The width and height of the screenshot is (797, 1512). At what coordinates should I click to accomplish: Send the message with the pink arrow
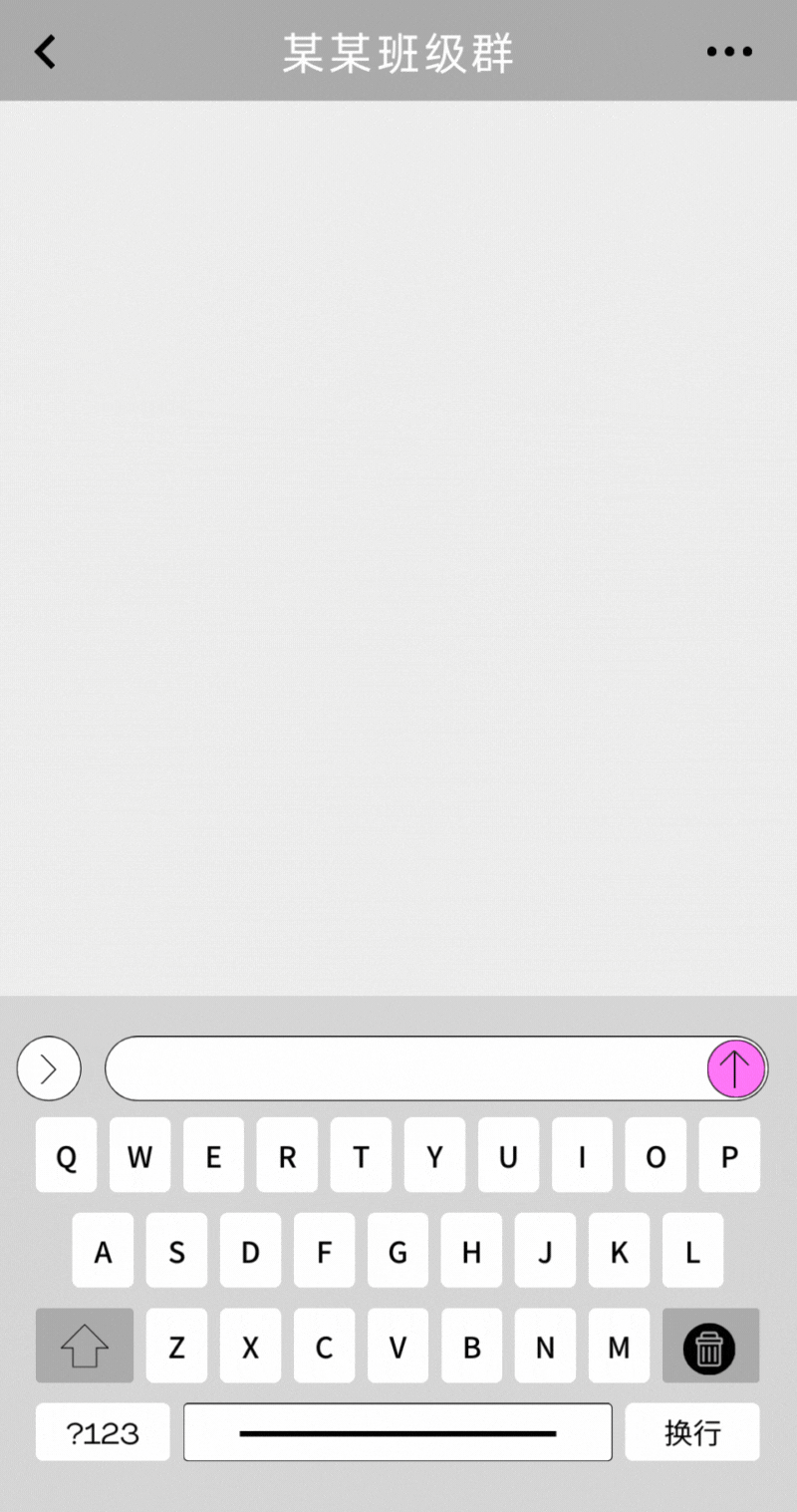pyautogui.click(x=736, y=1068)
